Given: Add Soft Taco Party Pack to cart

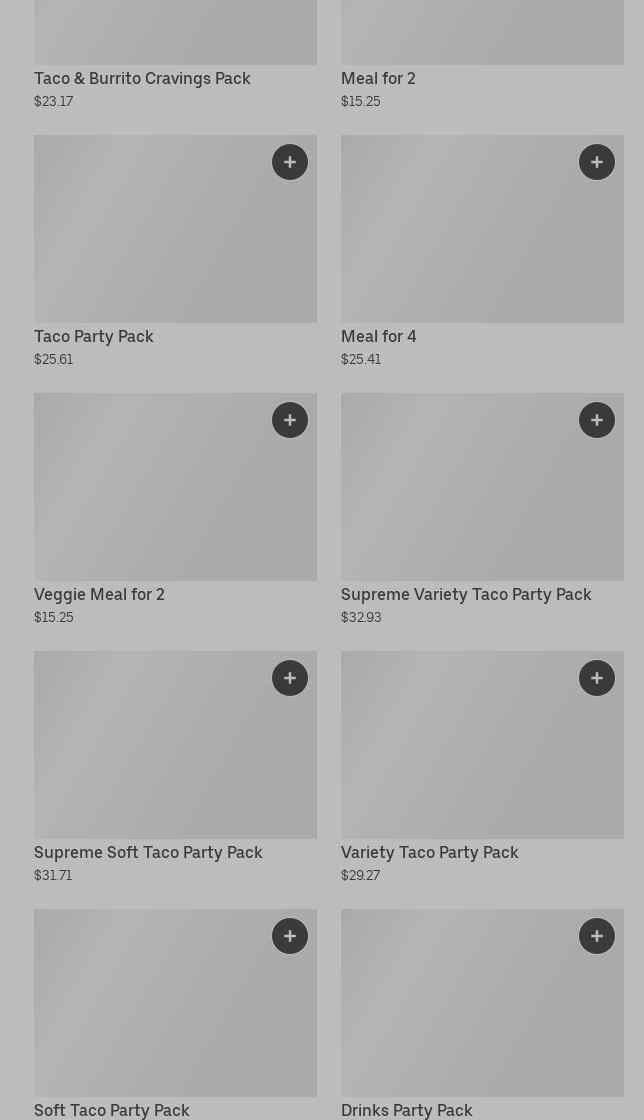Looking at the screenshot, I should (x=290, y=936).
